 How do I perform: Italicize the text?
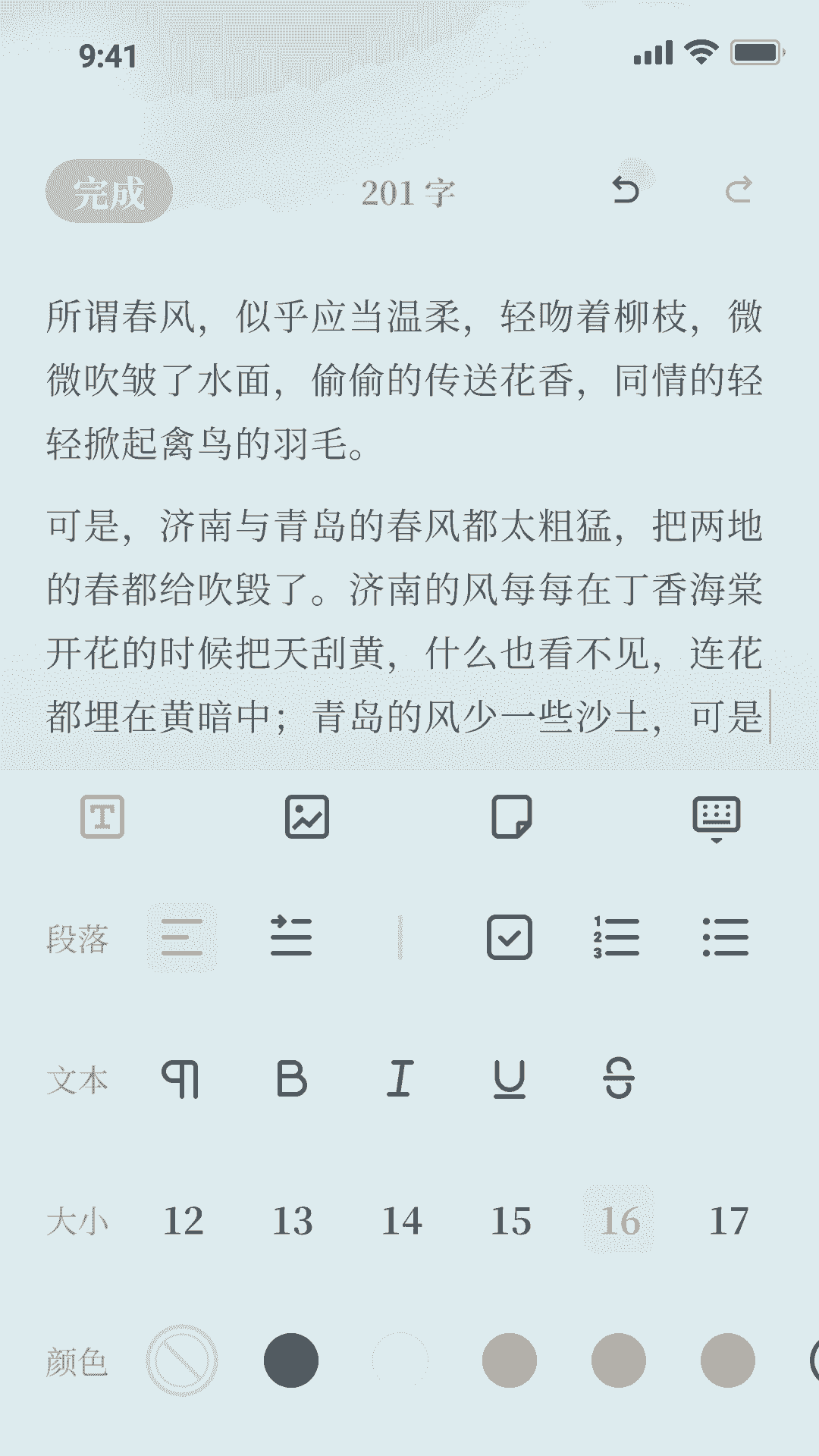click(400, 1078)
